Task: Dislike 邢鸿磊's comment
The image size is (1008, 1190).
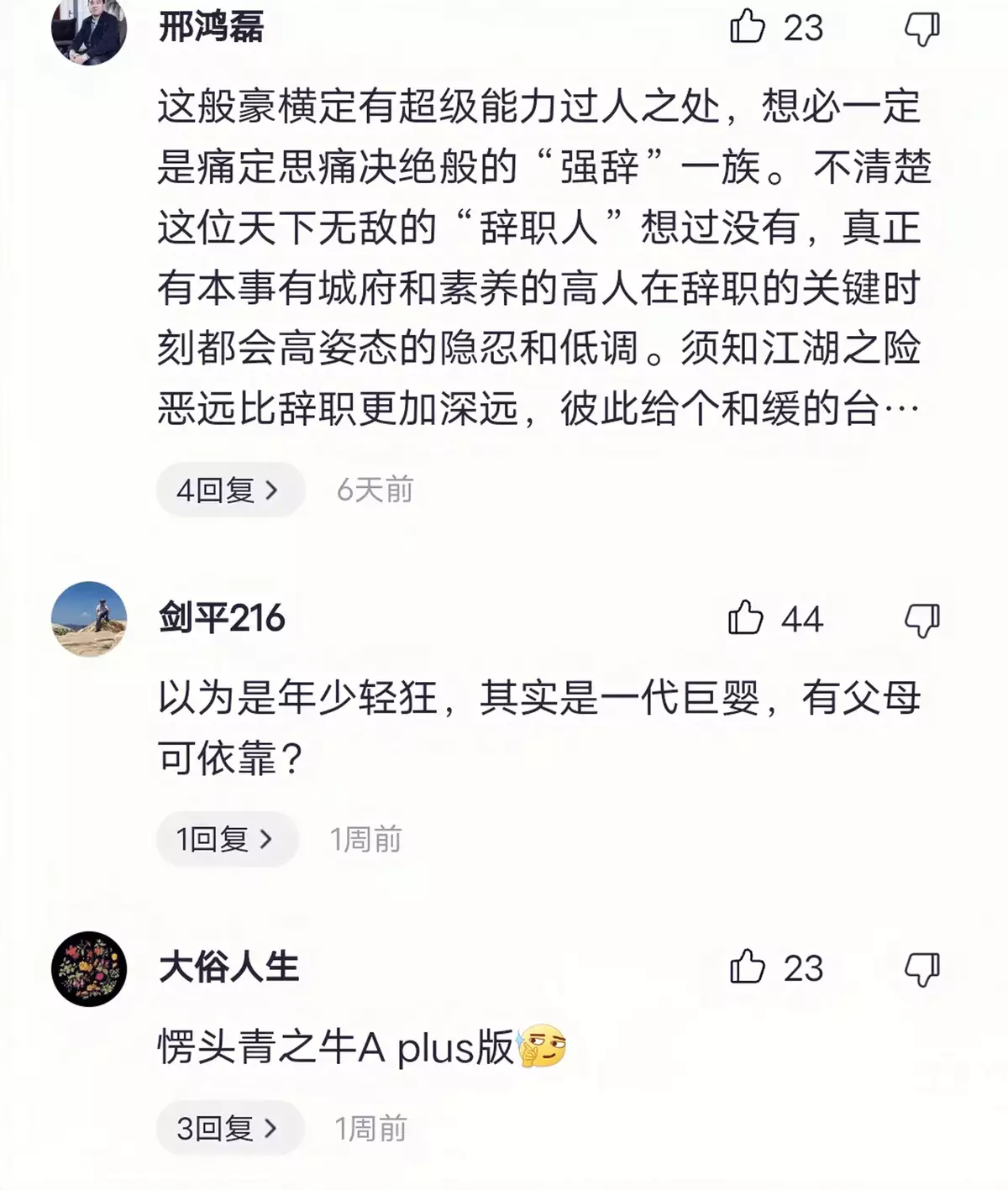Action: [x=921, y=29]
